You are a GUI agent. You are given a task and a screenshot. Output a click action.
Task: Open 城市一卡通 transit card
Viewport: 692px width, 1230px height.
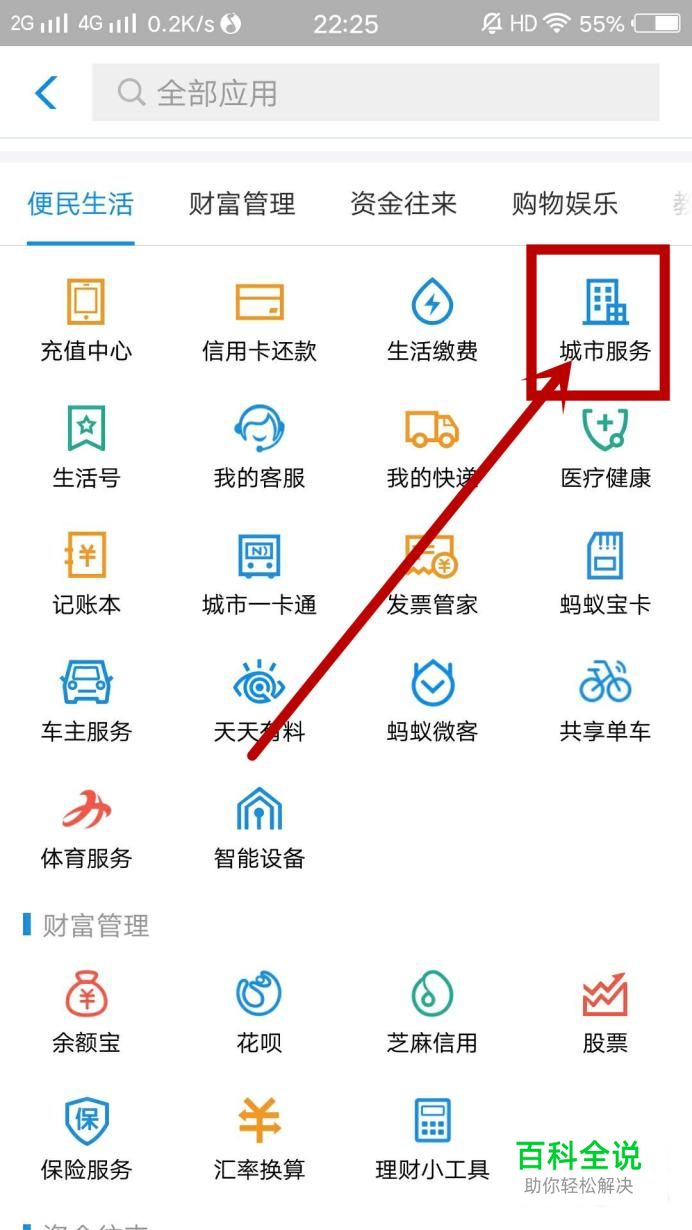click(259, 573)
